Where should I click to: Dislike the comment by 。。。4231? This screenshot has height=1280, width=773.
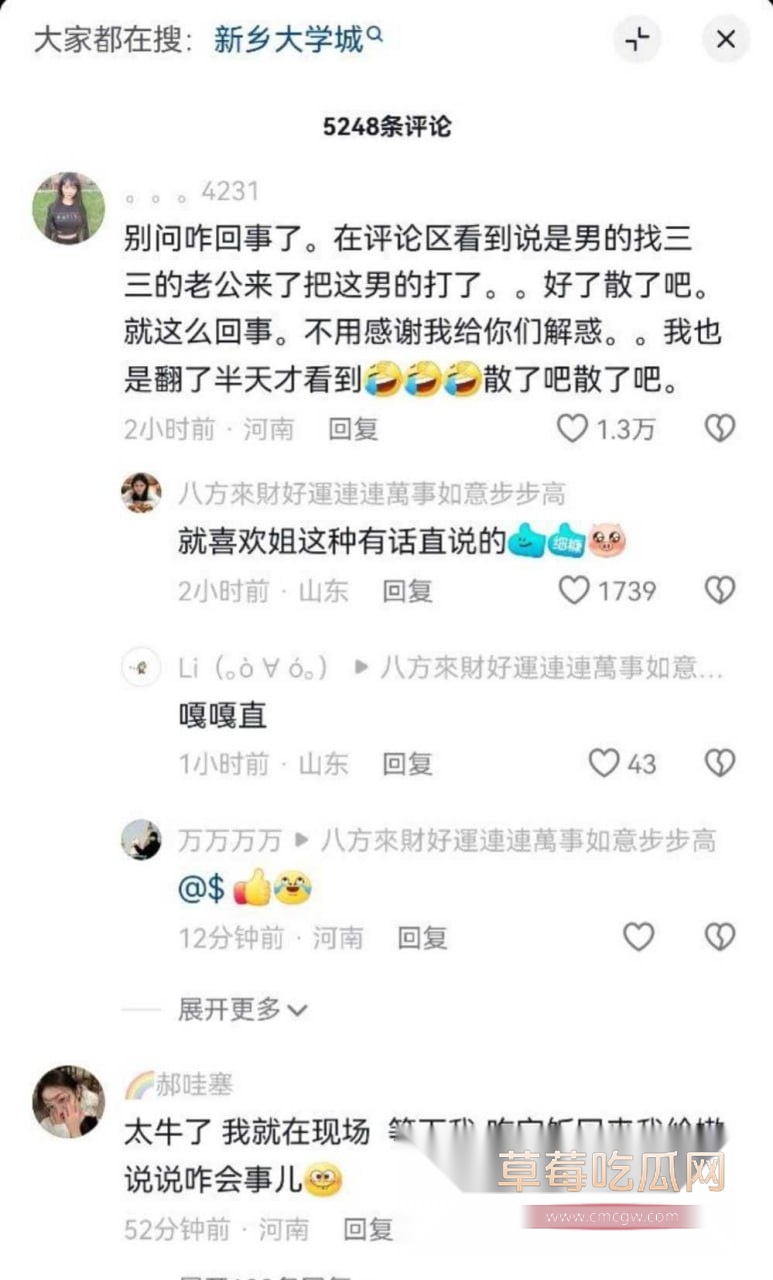tap(719, 429)
